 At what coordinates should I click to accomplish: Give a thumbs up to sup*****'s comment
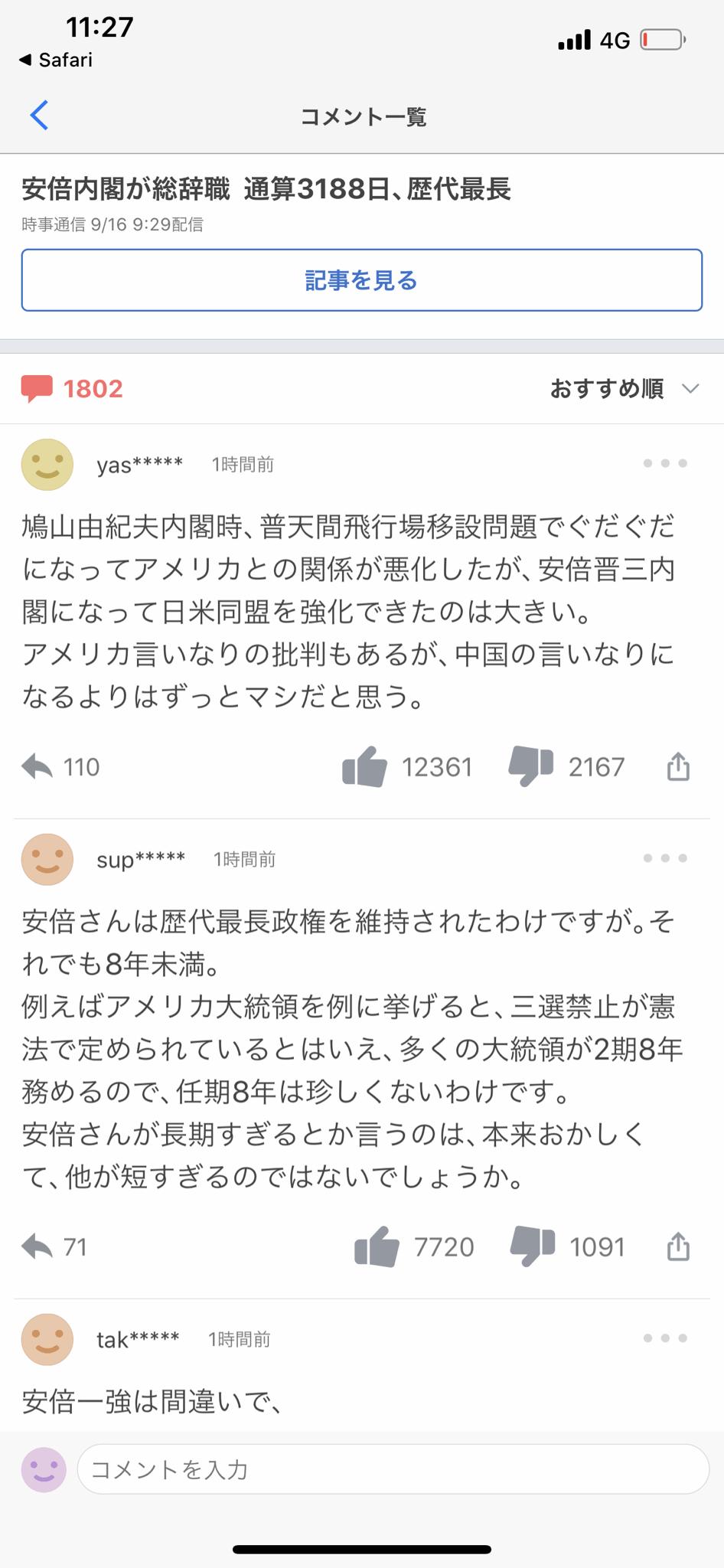click(x=377, y=1247)
